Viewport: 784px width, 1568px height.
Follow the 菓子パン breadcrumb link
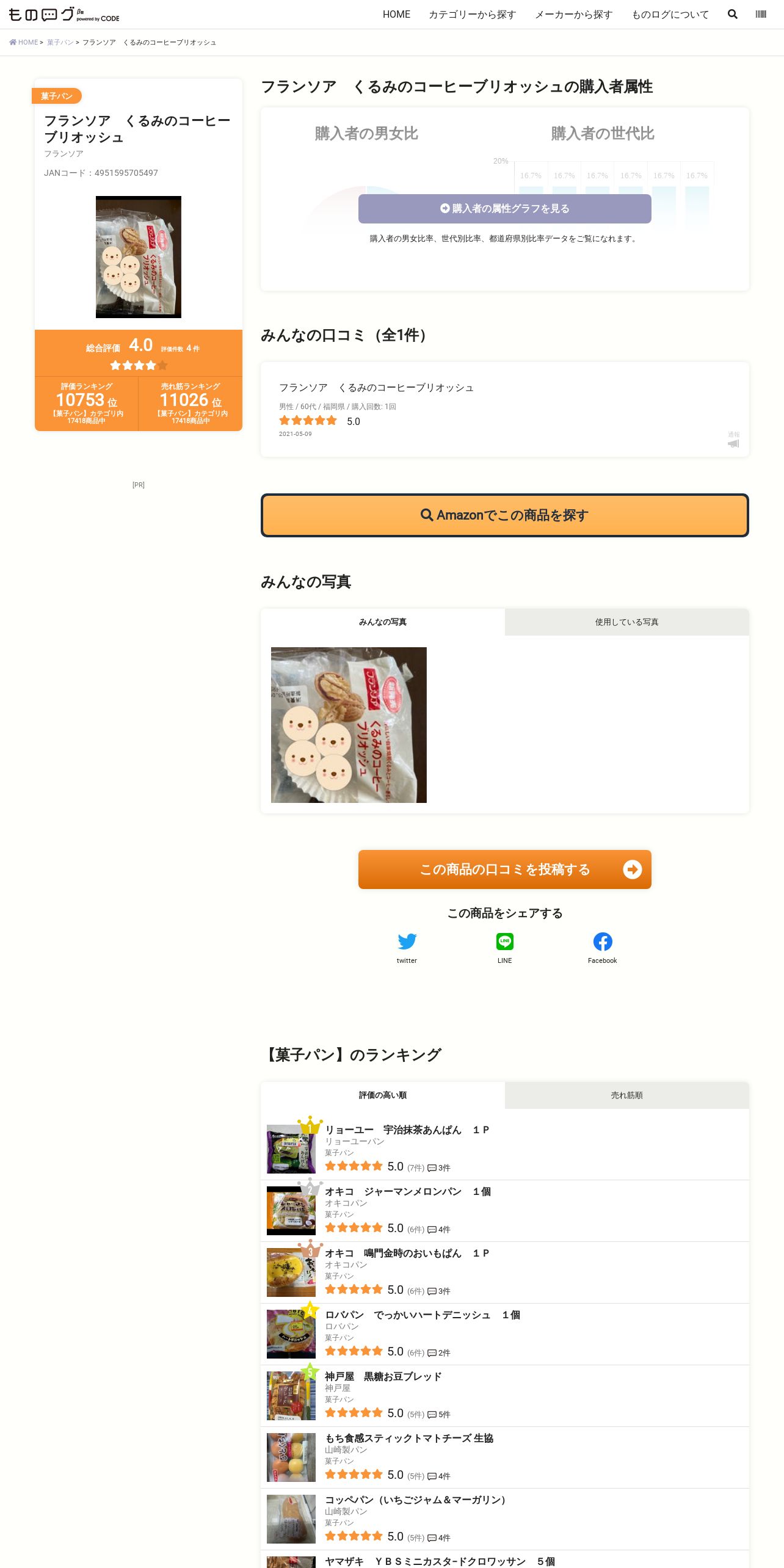tap(60, 42)
